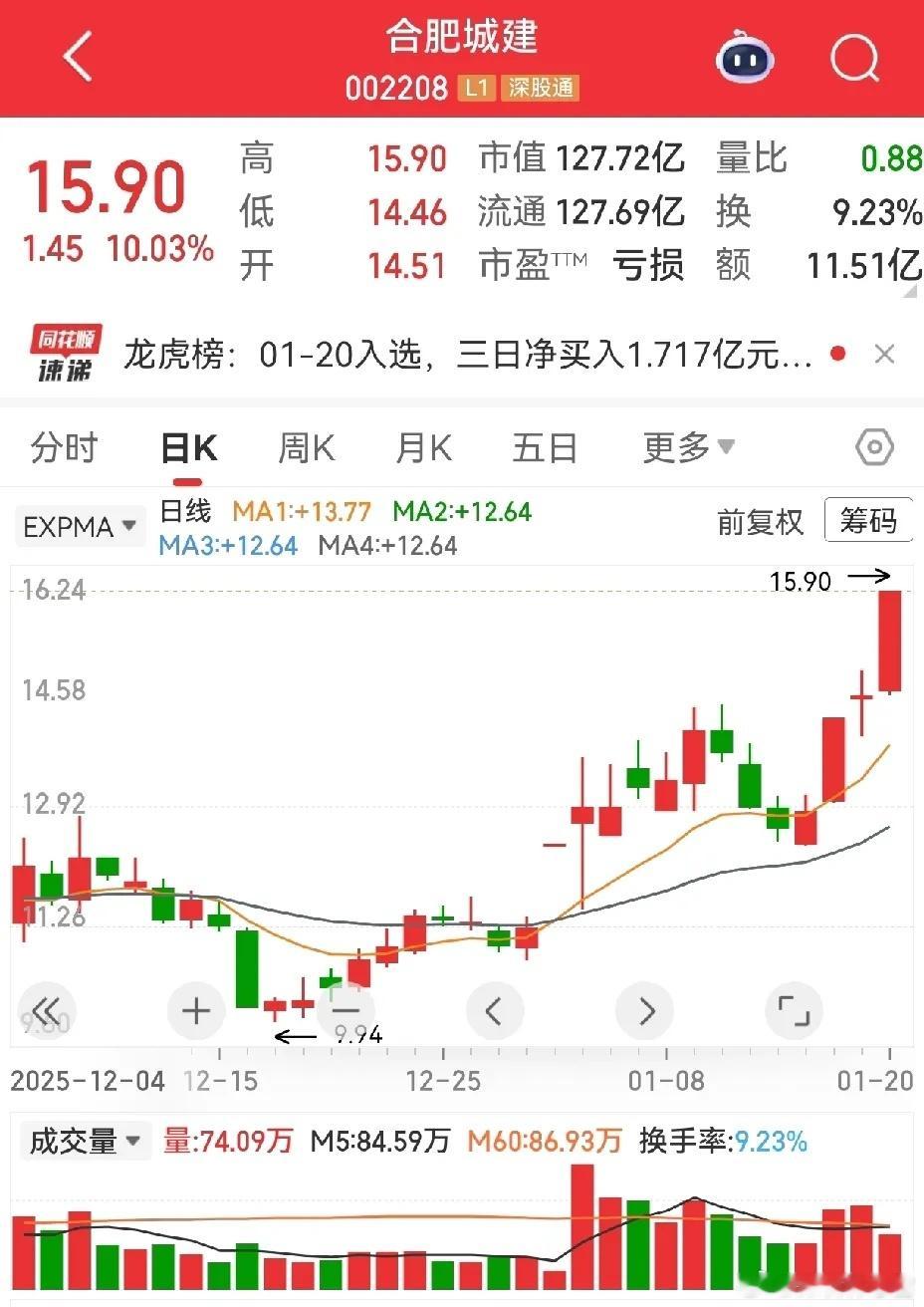Expand chart to fullscreen
The width and height of the screenshot is (924, 1307).
click(x=794, y=1011)
